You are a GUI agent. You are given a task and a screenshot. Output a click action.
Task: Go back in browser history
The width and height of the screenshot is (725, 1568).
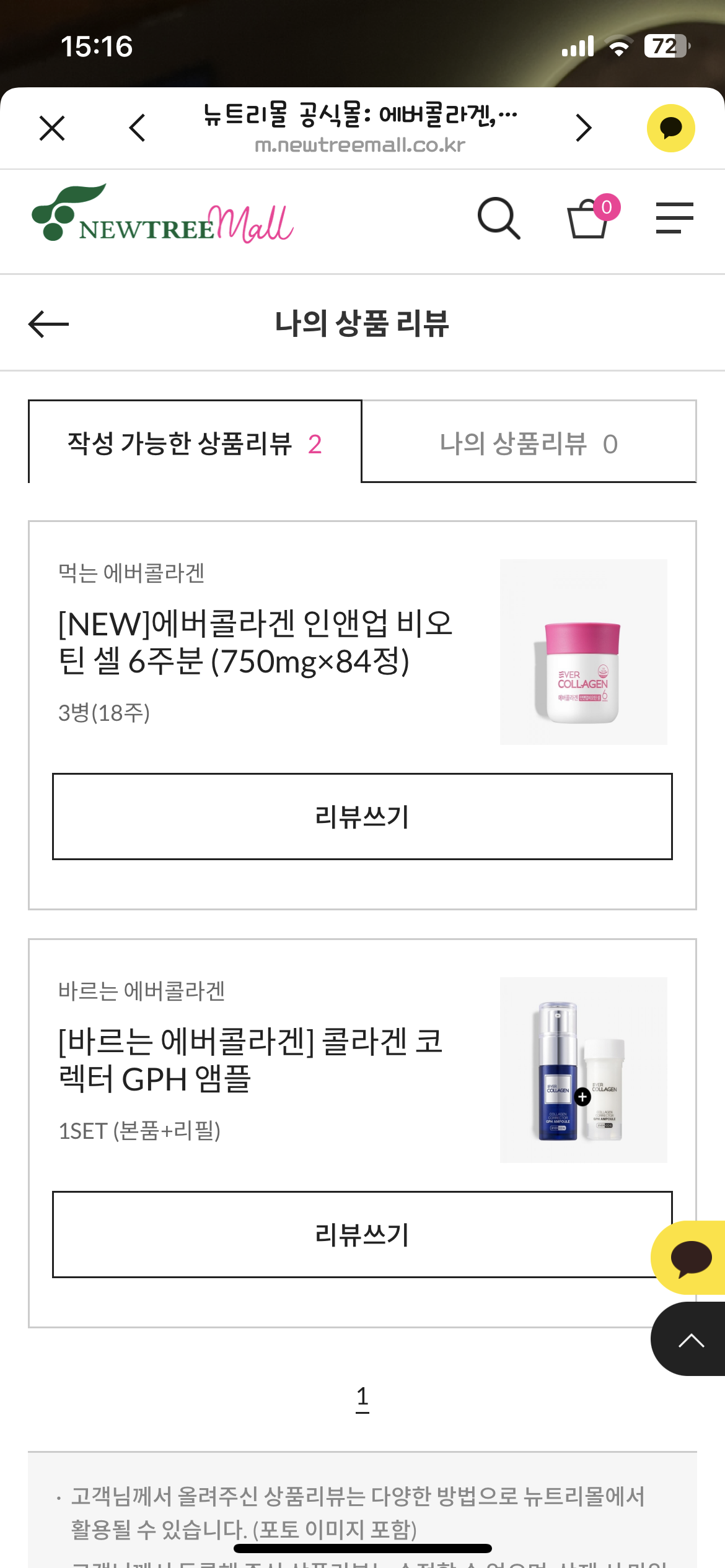click(138, 128)
